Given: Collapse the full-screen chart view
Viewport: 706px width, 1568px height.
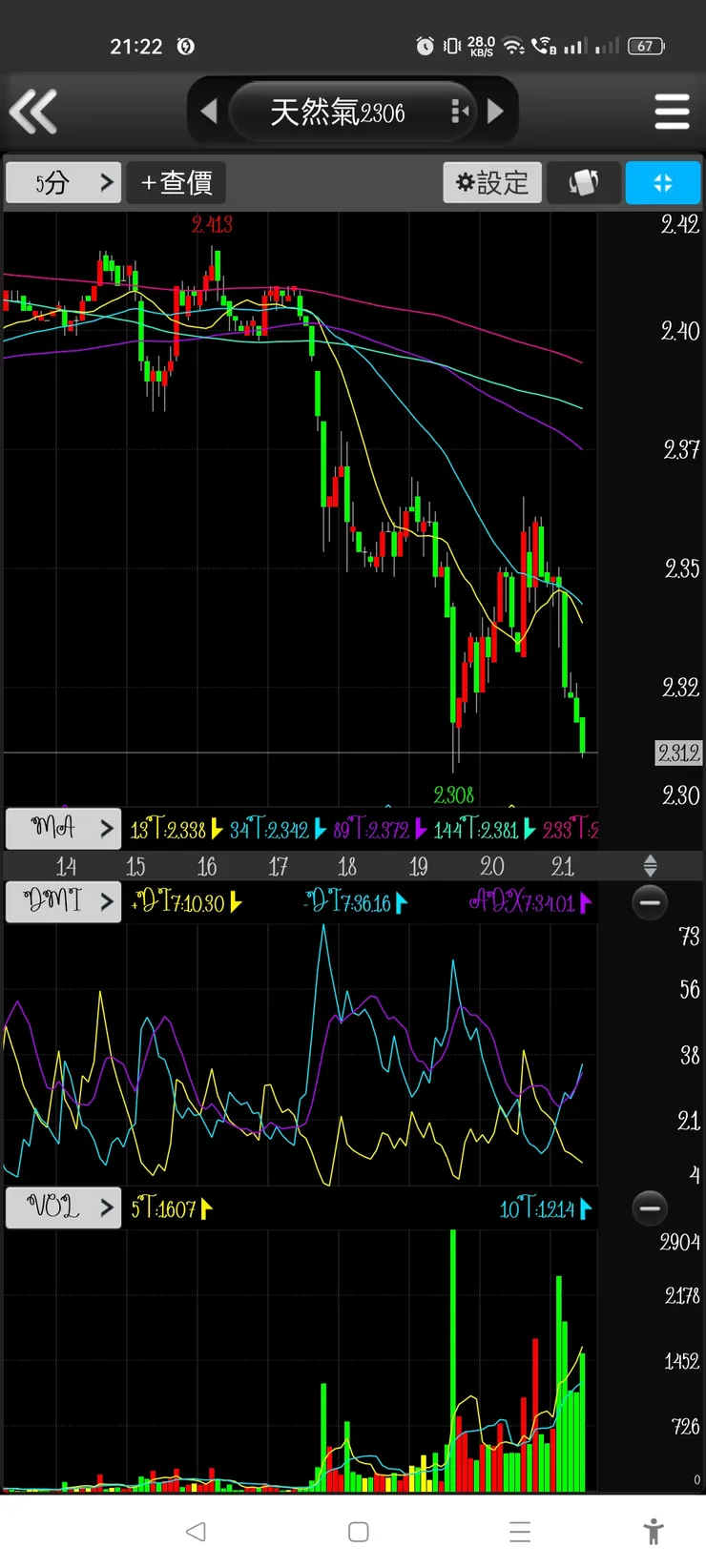Looking at the screenshot, I should (663, 182).
